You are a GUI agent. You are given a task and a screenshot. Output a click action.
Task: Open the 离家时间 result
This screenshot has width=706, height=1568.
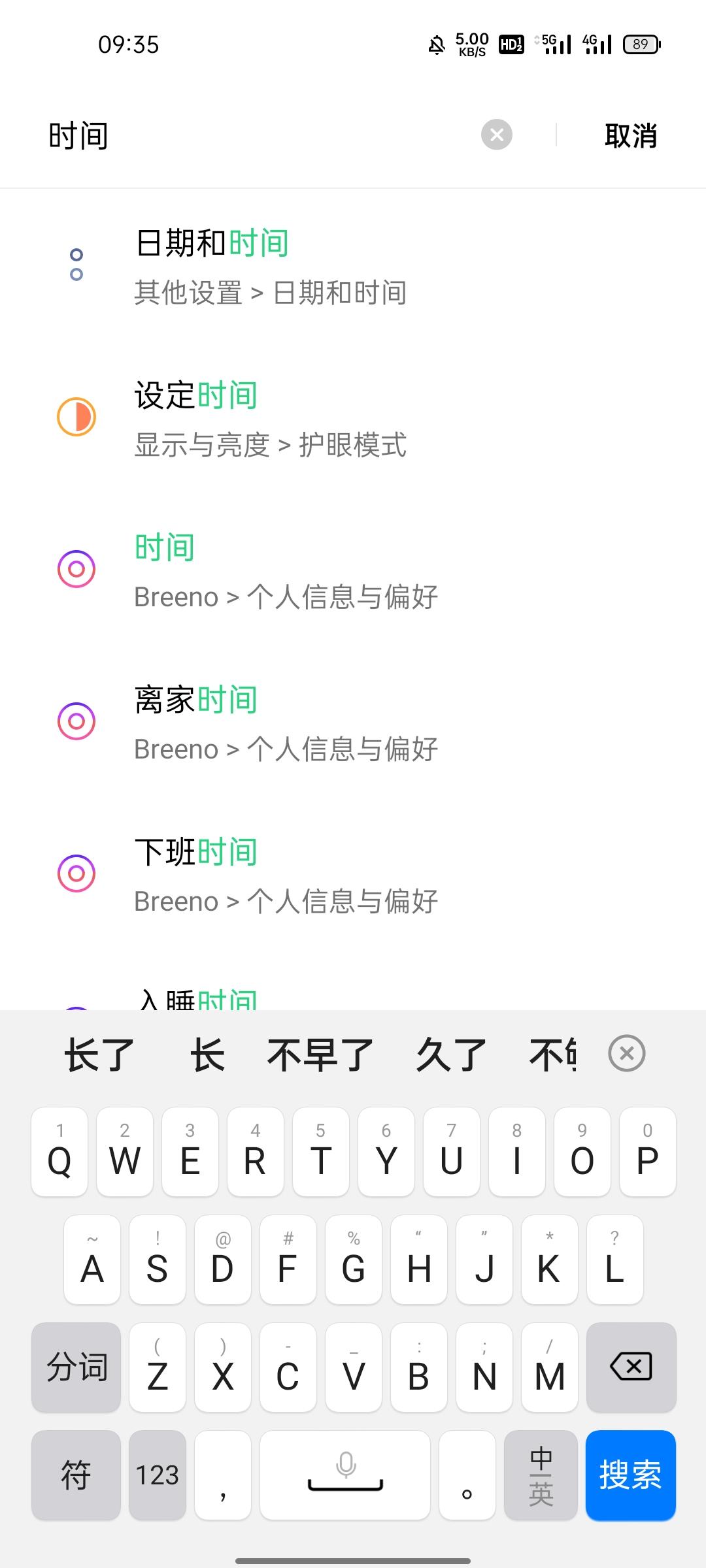(x=353, y=723)
